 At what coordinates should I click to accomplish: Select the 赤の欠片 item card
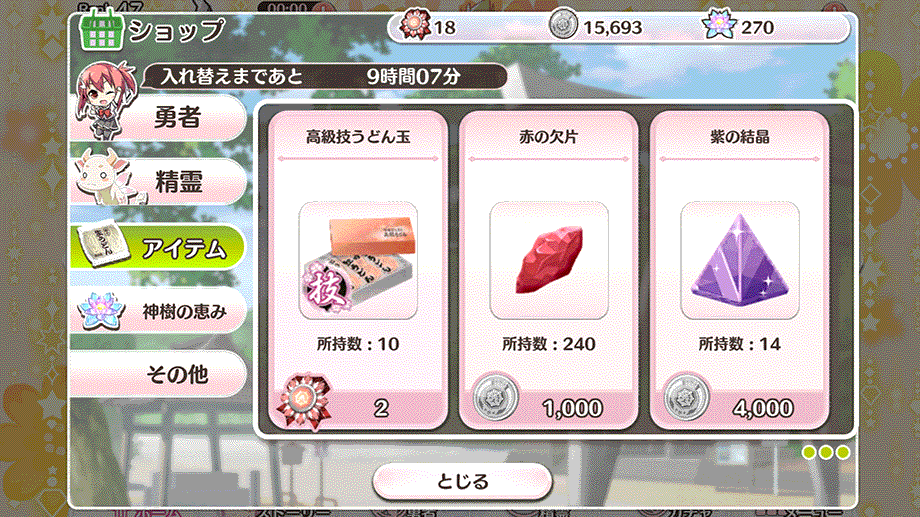(x=548, y=270)
